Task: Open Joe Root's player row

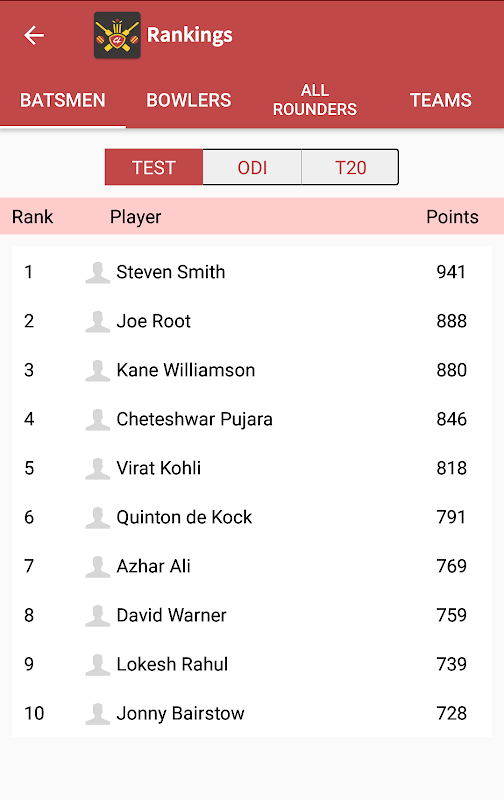Action: [251, 321]
